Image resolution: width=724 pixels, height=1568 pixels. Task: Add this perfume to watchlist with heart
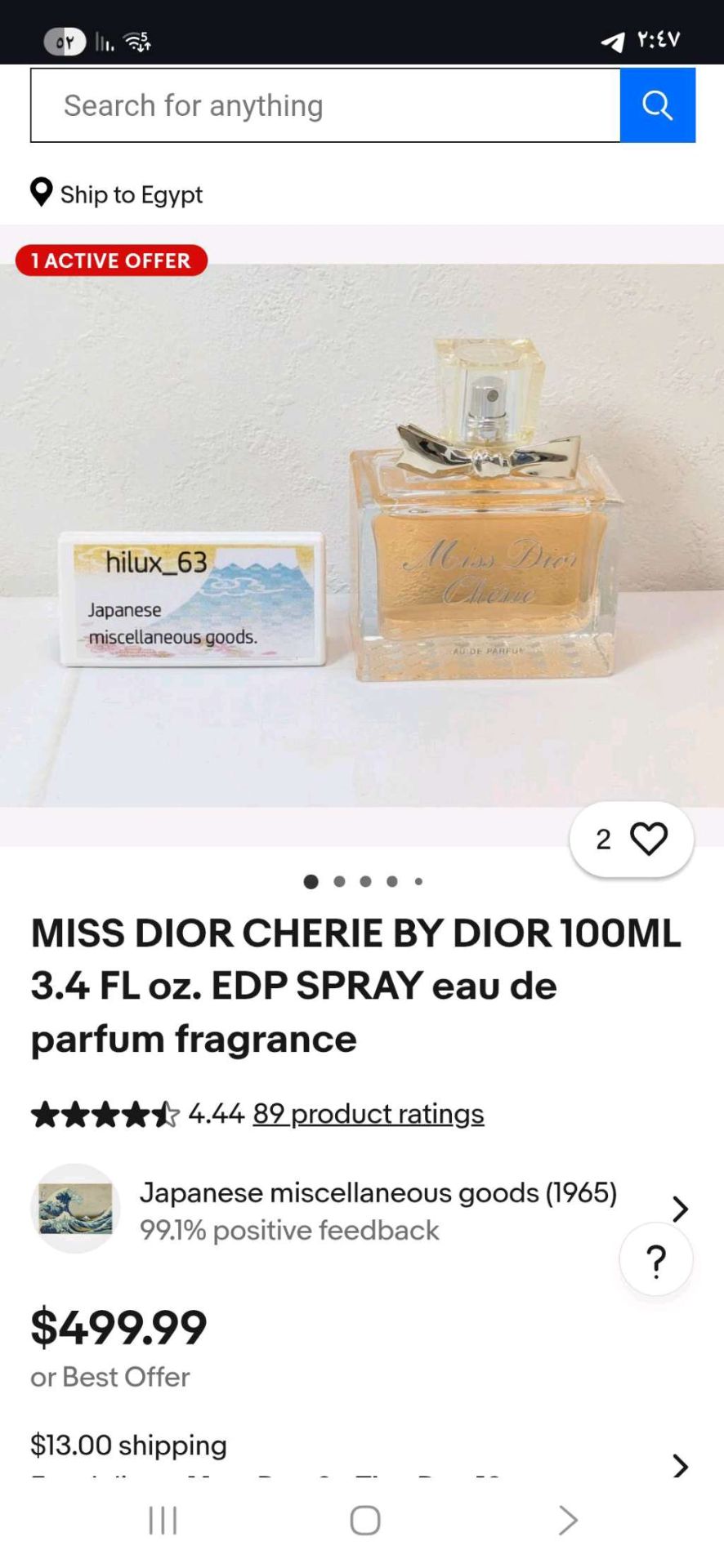point(632,840)
